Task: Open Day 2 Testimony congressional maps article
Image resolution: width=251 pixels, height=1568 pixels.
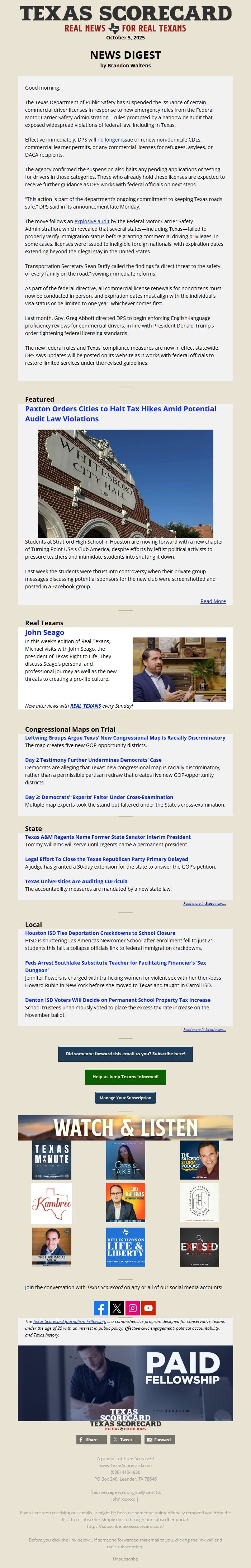Action: [x=93, y=760]
